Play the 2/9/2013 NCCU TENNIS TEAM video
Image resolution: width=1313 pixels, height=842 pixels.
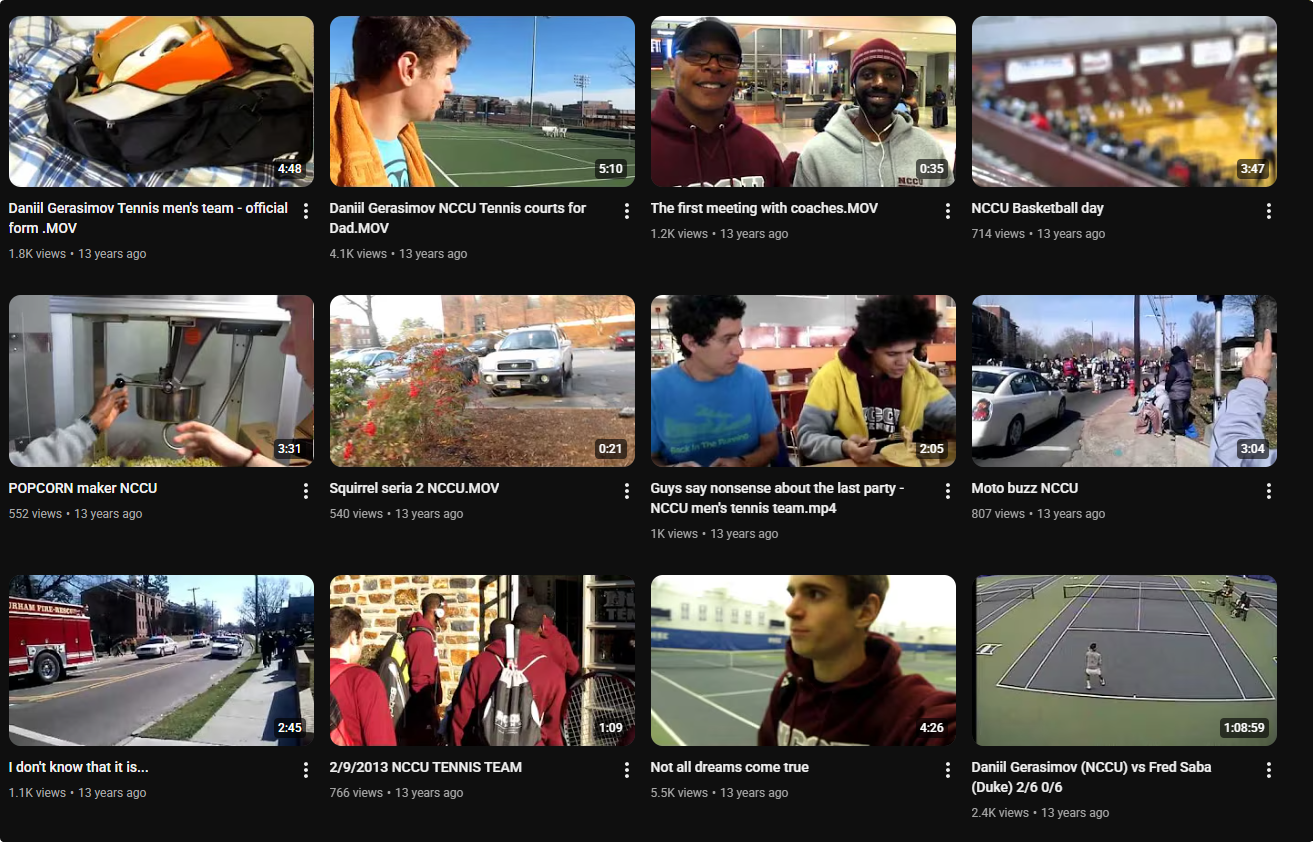tap(482, 660)
